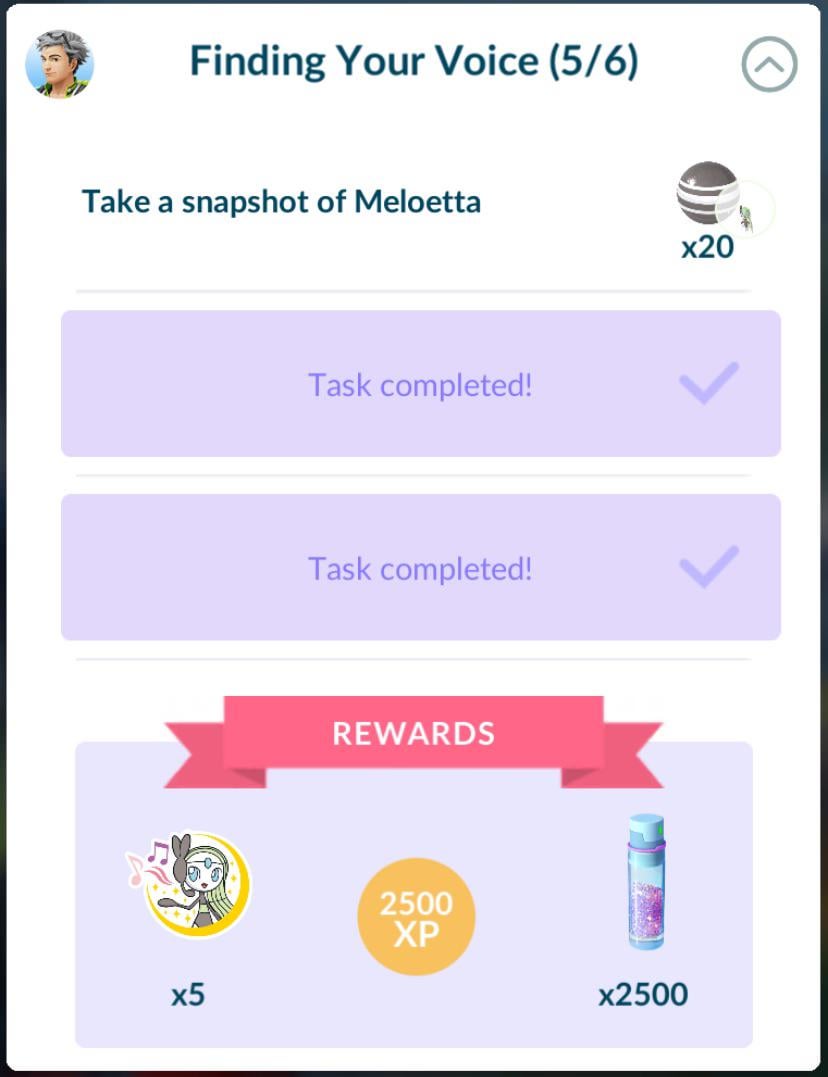This screenshot has width=828, height=1077.
Task: Open the Take a snapshot of Meloetta task
Action: point(281,202)
